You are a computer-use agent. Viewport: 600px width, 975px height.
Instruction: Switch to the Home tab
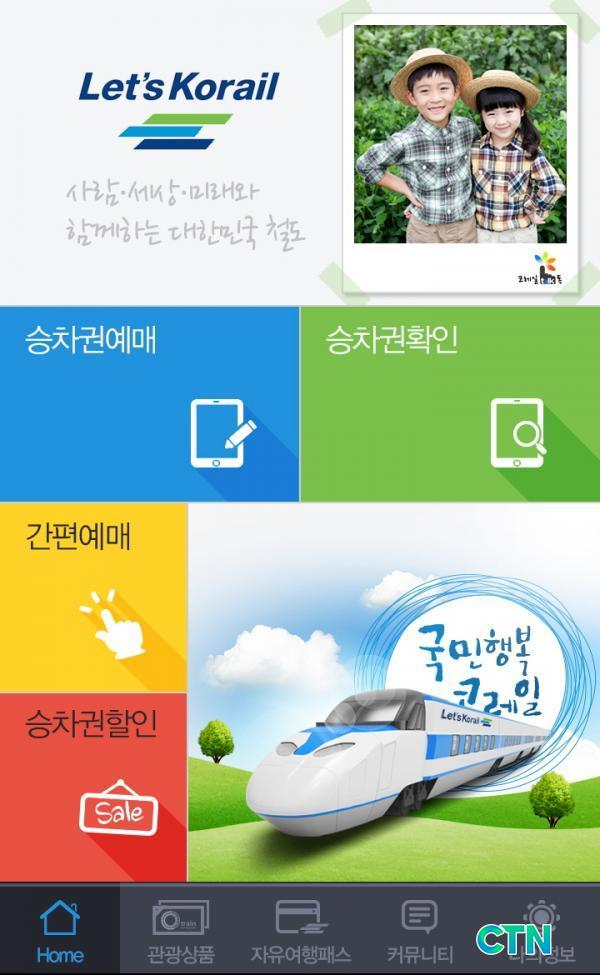[x=60, y=930]
